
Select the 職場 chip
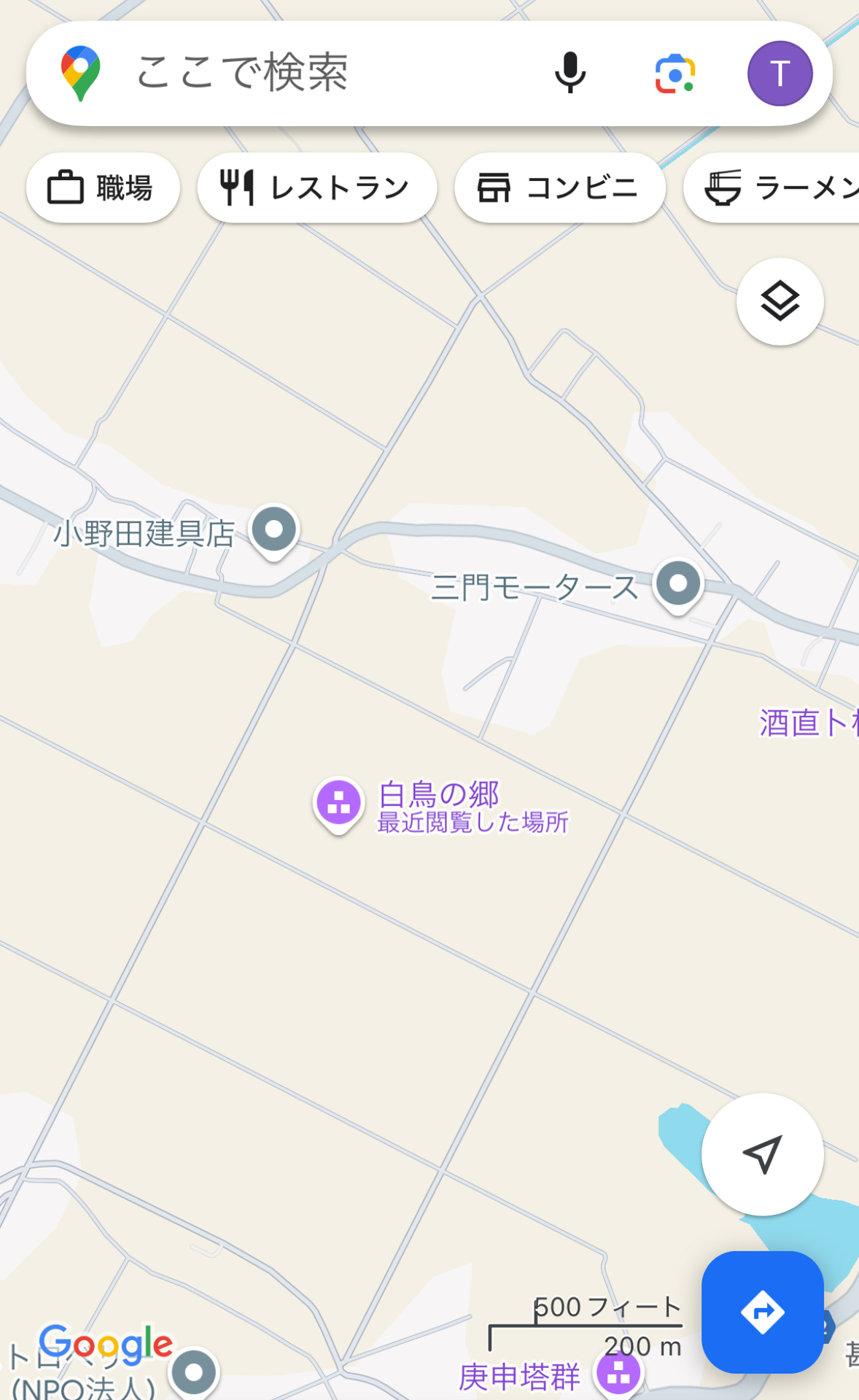pos(103,188)
